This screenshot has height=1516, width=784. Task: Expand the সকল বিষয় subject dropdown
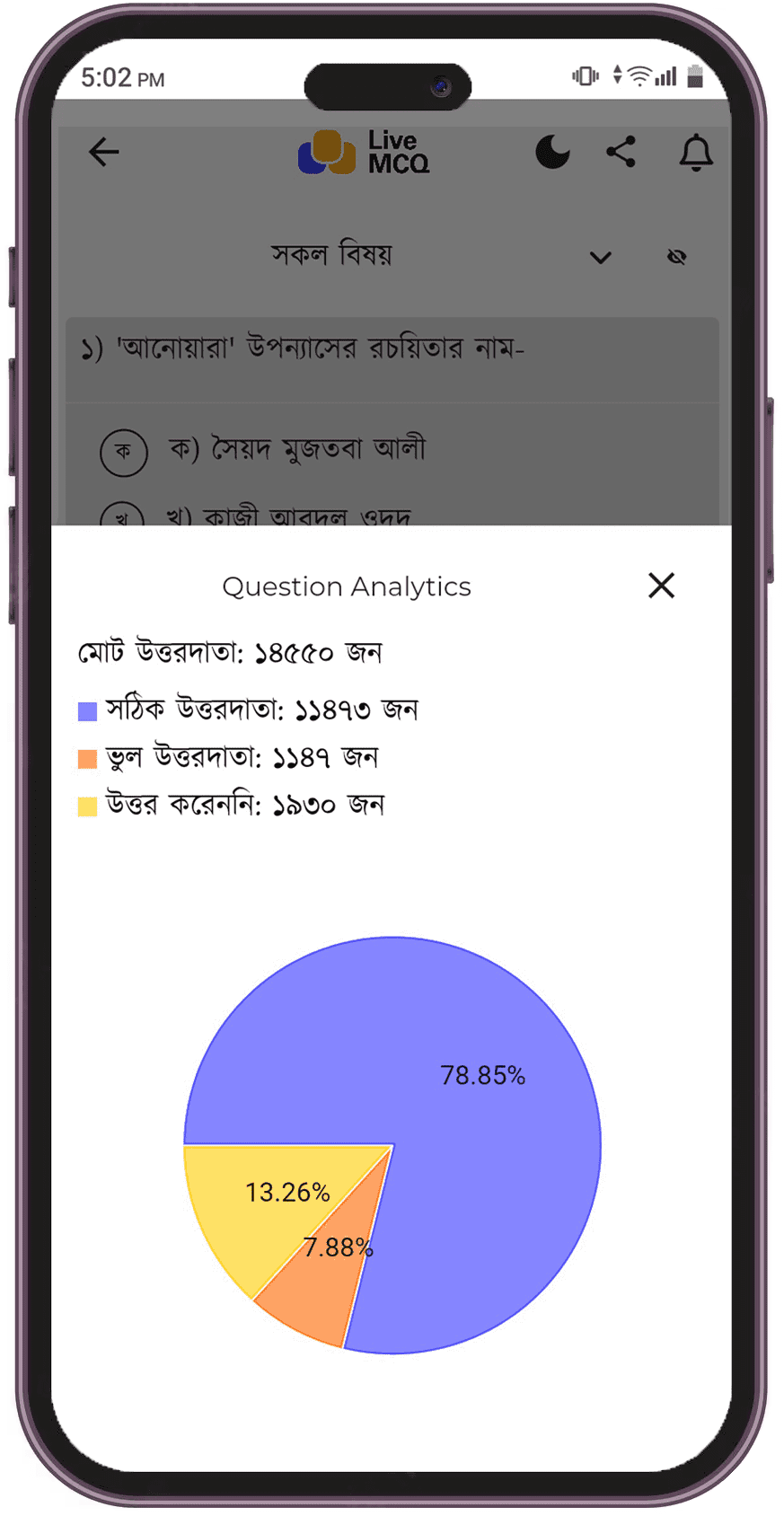[600, 258]
